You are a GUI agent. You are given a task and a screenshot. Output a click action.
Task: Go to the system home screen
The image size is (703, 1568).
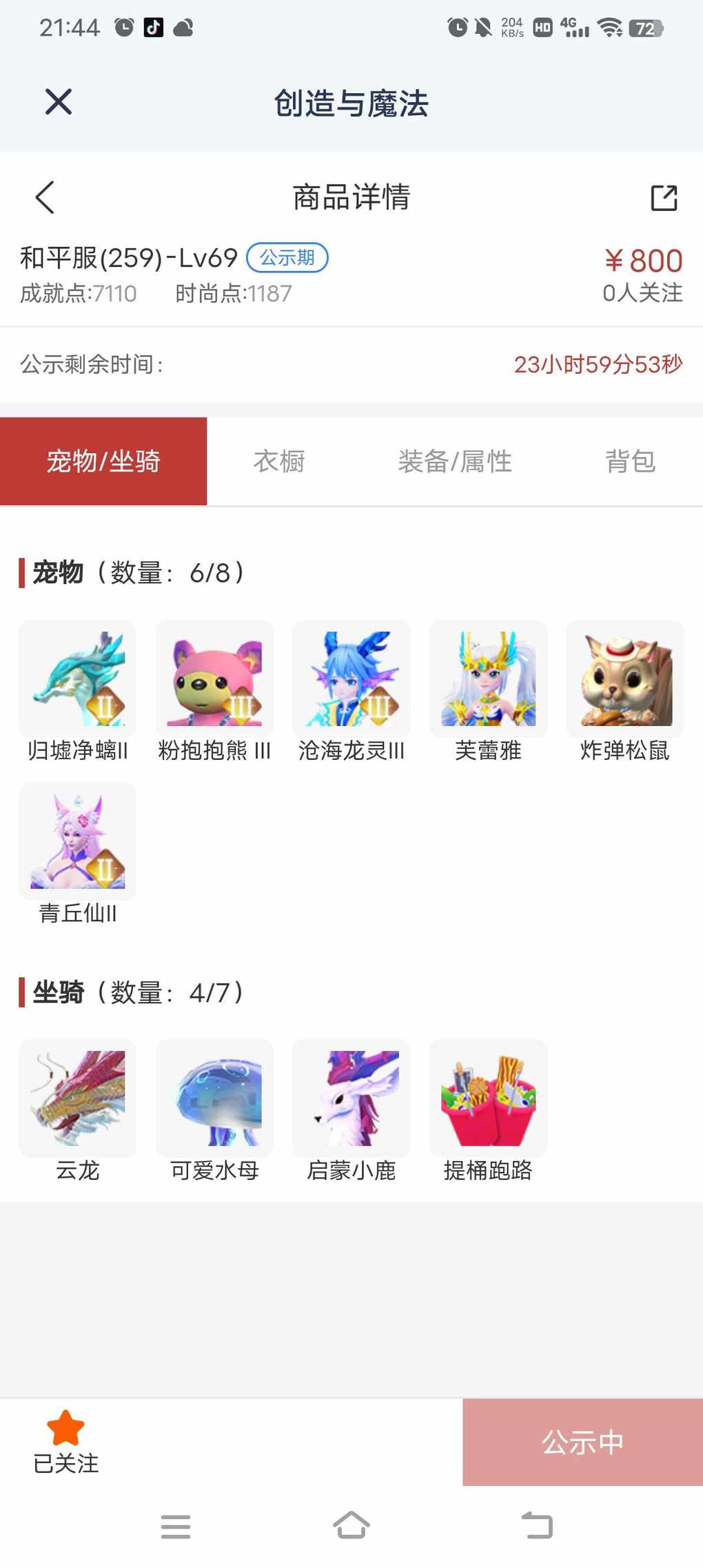351,1525
